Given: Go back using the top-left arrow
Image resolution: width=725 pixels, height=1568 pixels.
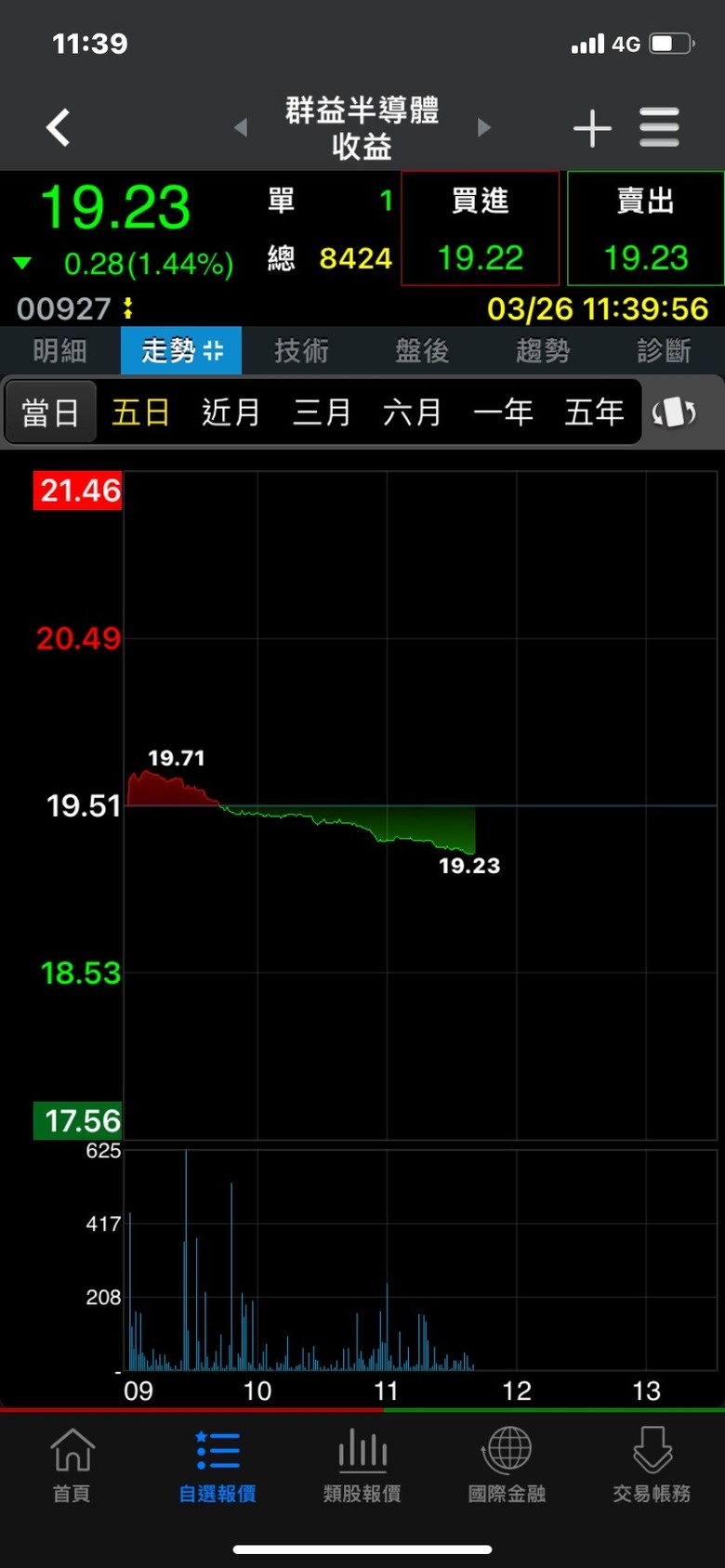Looking at the screenshot, I should tap(59, 127).
